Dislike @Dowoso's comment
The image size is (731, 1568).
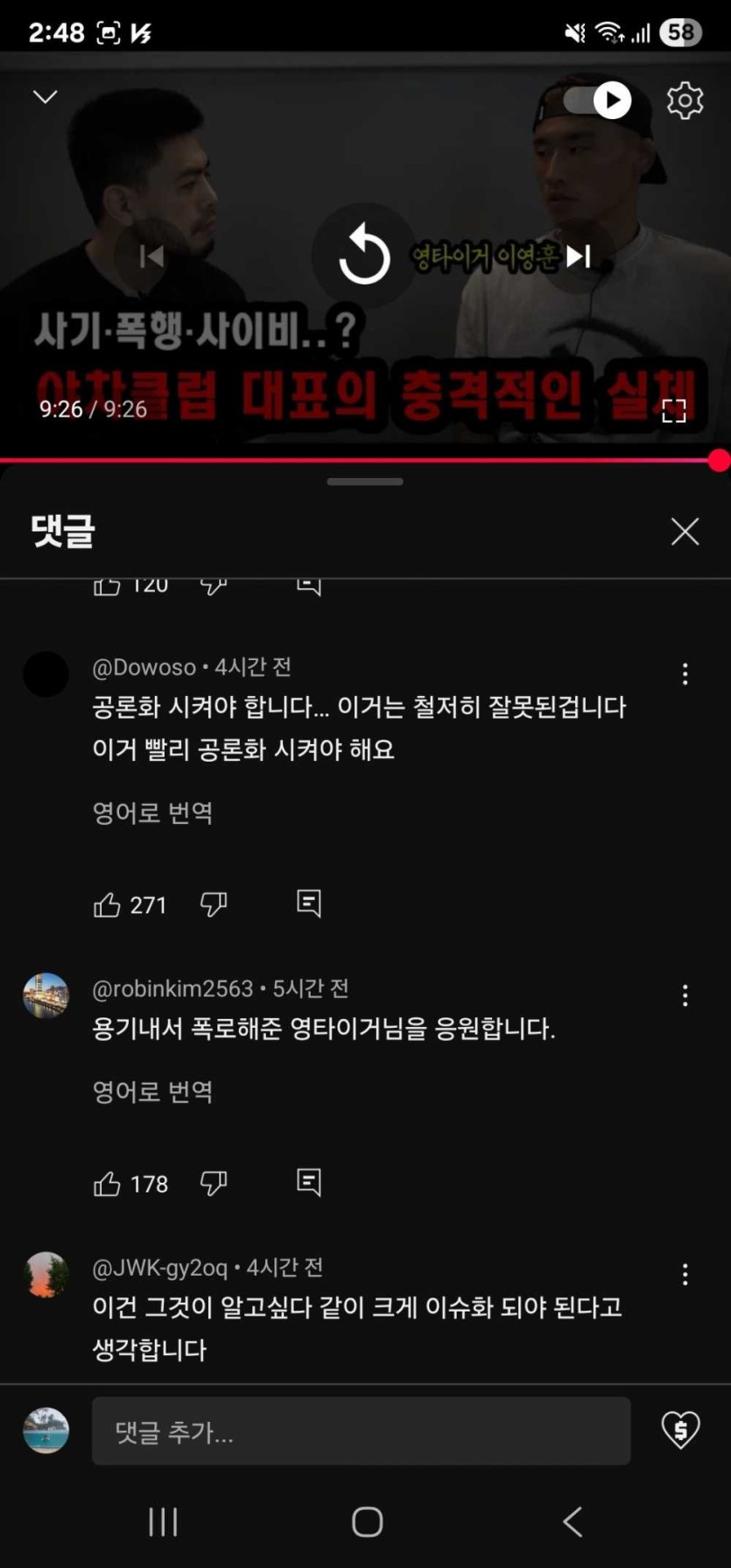point(214,904)
